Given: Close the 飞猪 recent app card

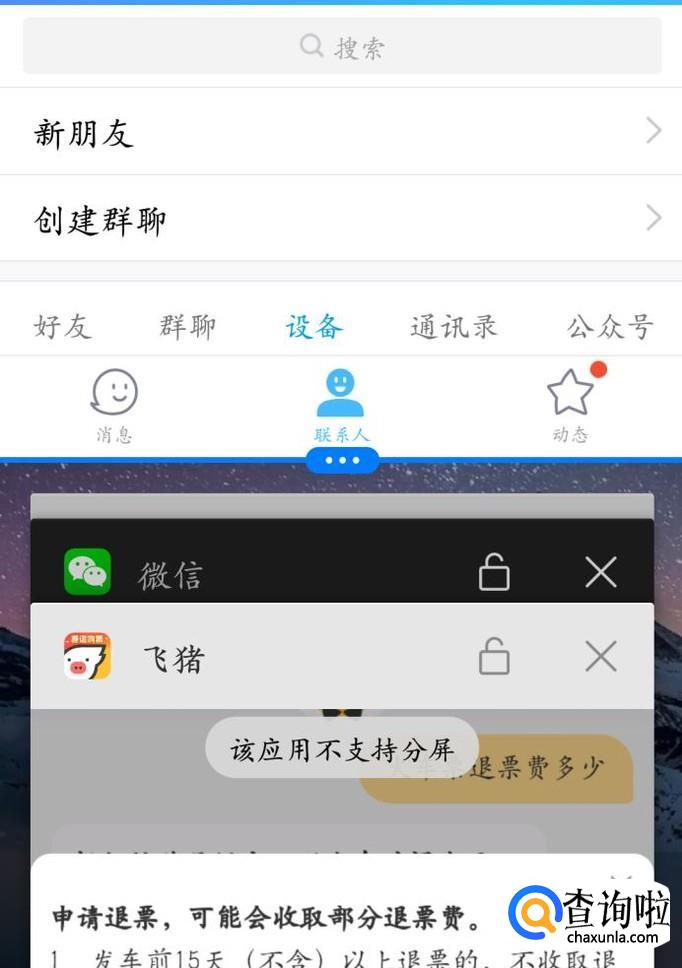Looking at the screenshot, I should click(x=601, y=657).
